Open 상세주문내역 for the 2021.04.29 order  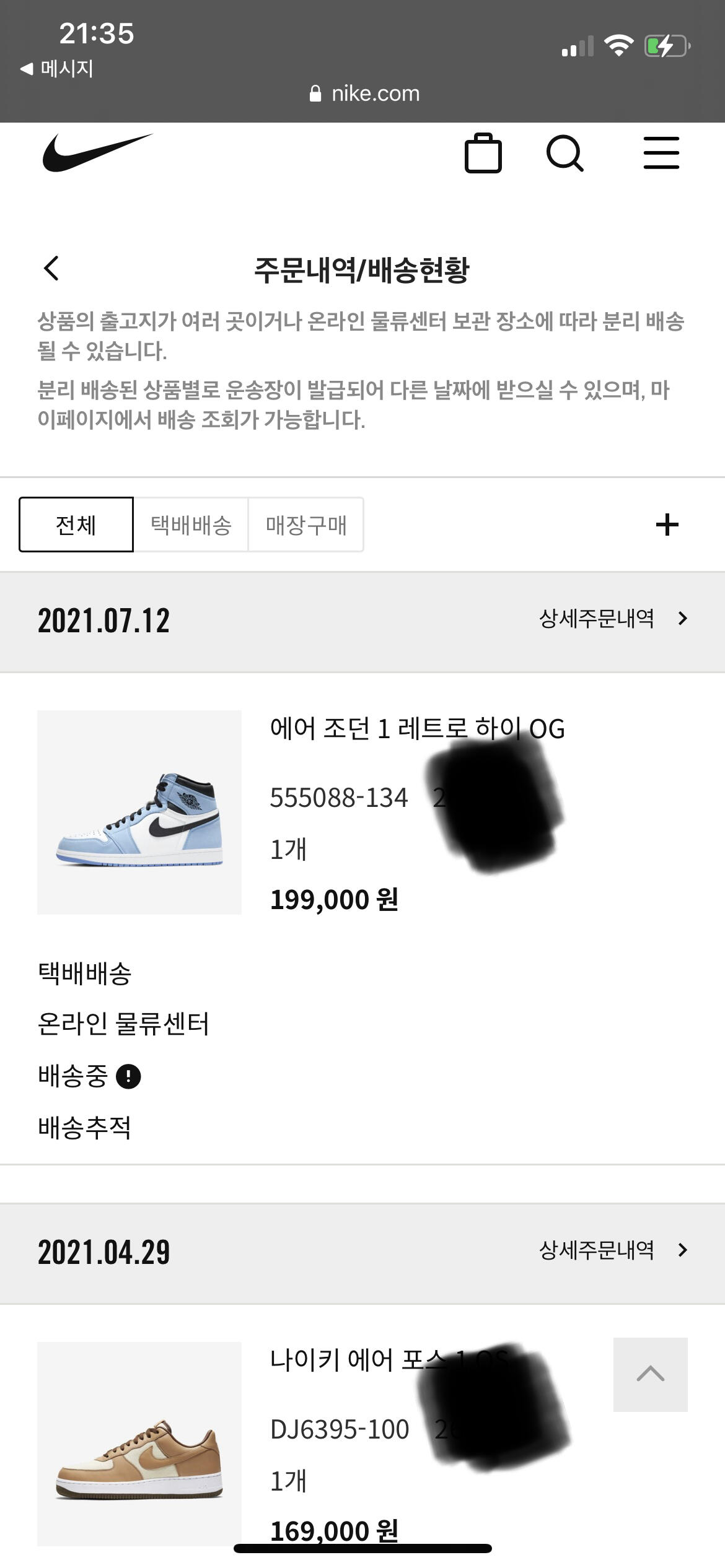[612, 1250]
